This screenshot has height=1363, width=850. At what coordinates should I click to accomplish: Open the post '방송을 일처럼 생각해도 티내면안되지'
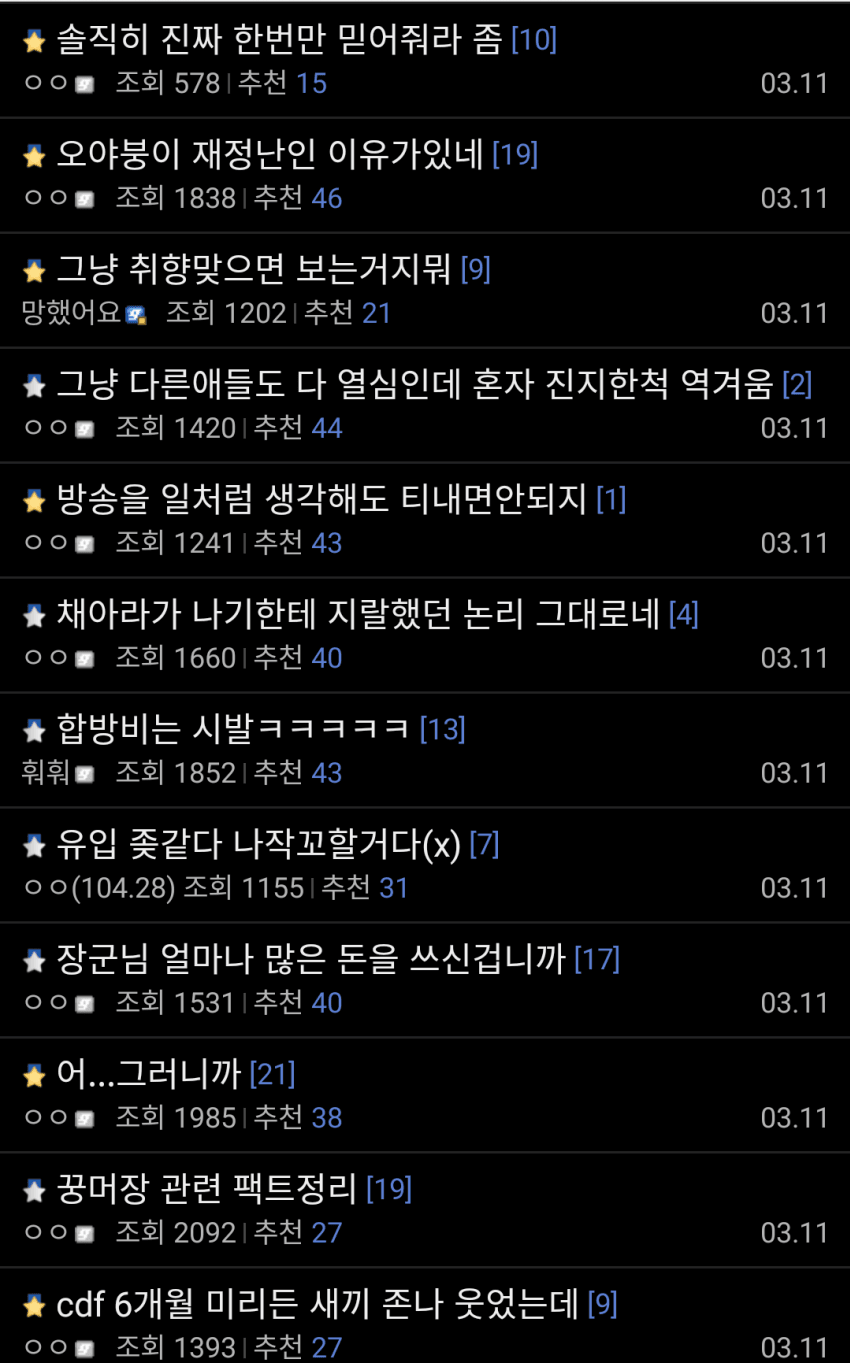[321, 499]
